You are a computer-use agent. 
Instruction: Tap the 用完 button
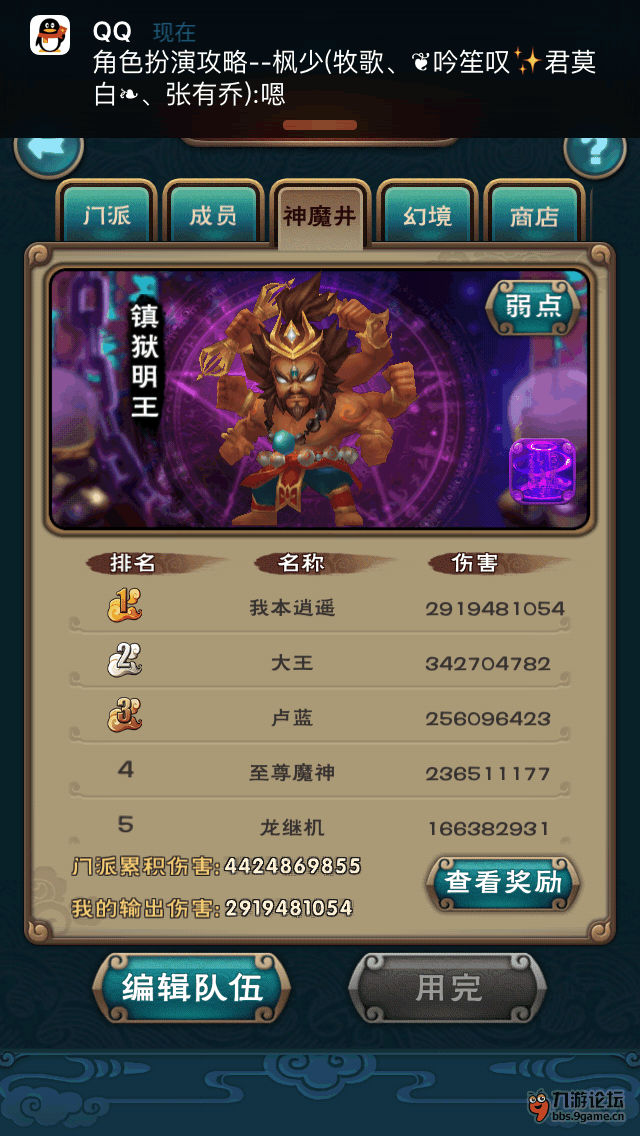click(x=448, y=988)
